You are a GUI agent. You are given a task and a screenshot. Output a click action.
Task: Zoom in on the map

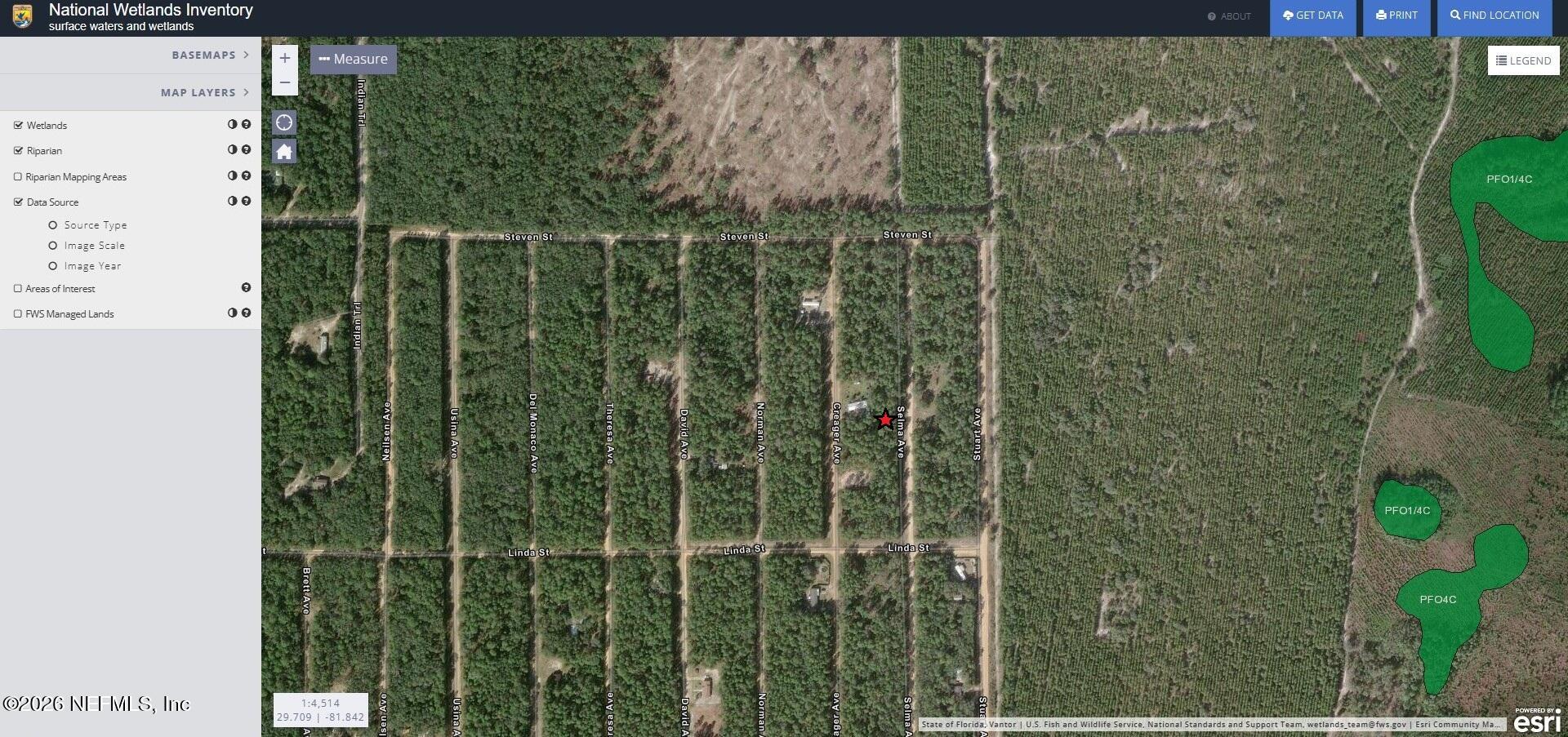[284, 58]
